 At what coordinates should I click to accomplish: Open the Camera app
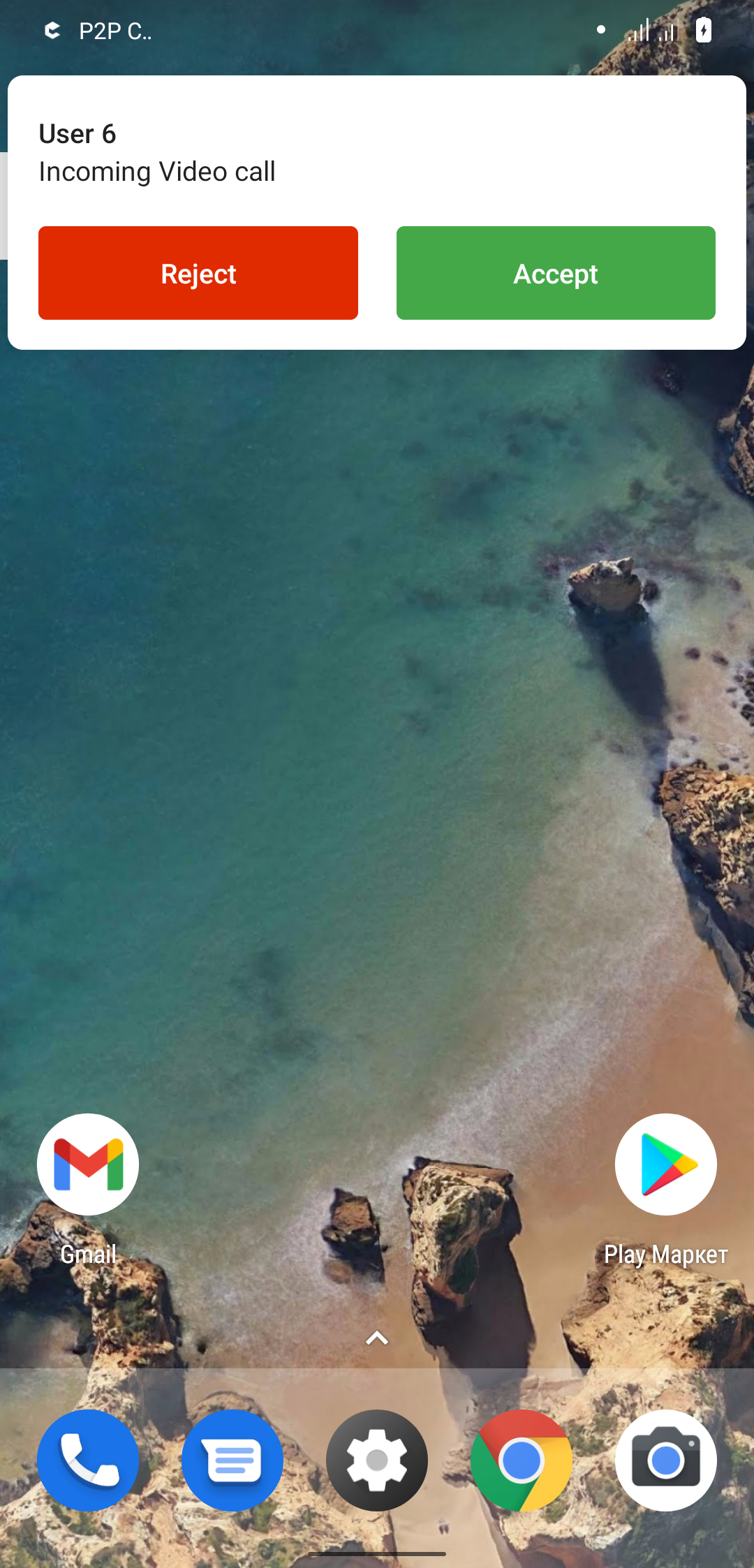[x=665, y=1460]
